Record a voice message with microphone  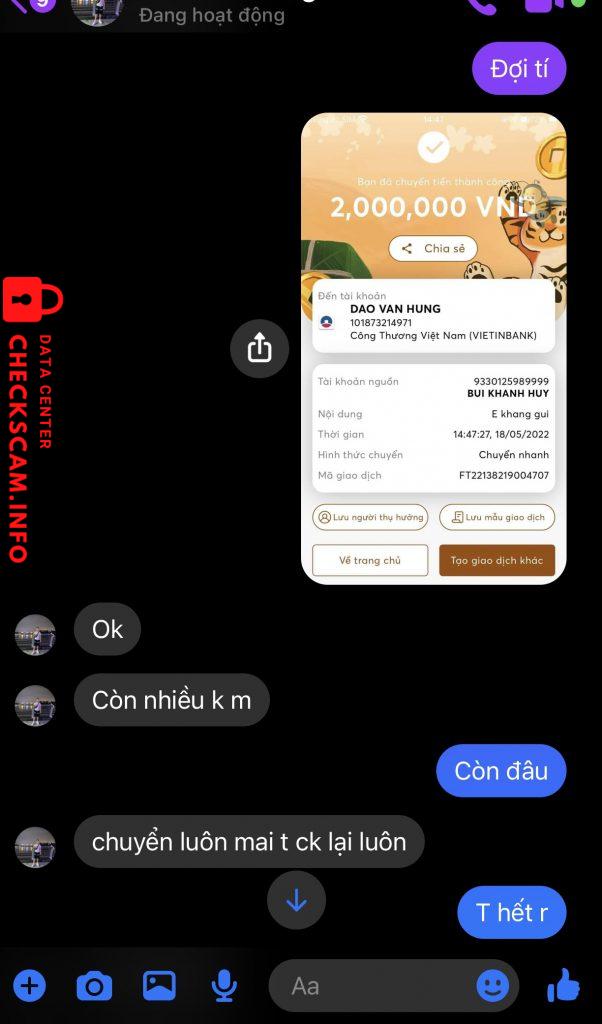tap(224, 985)
